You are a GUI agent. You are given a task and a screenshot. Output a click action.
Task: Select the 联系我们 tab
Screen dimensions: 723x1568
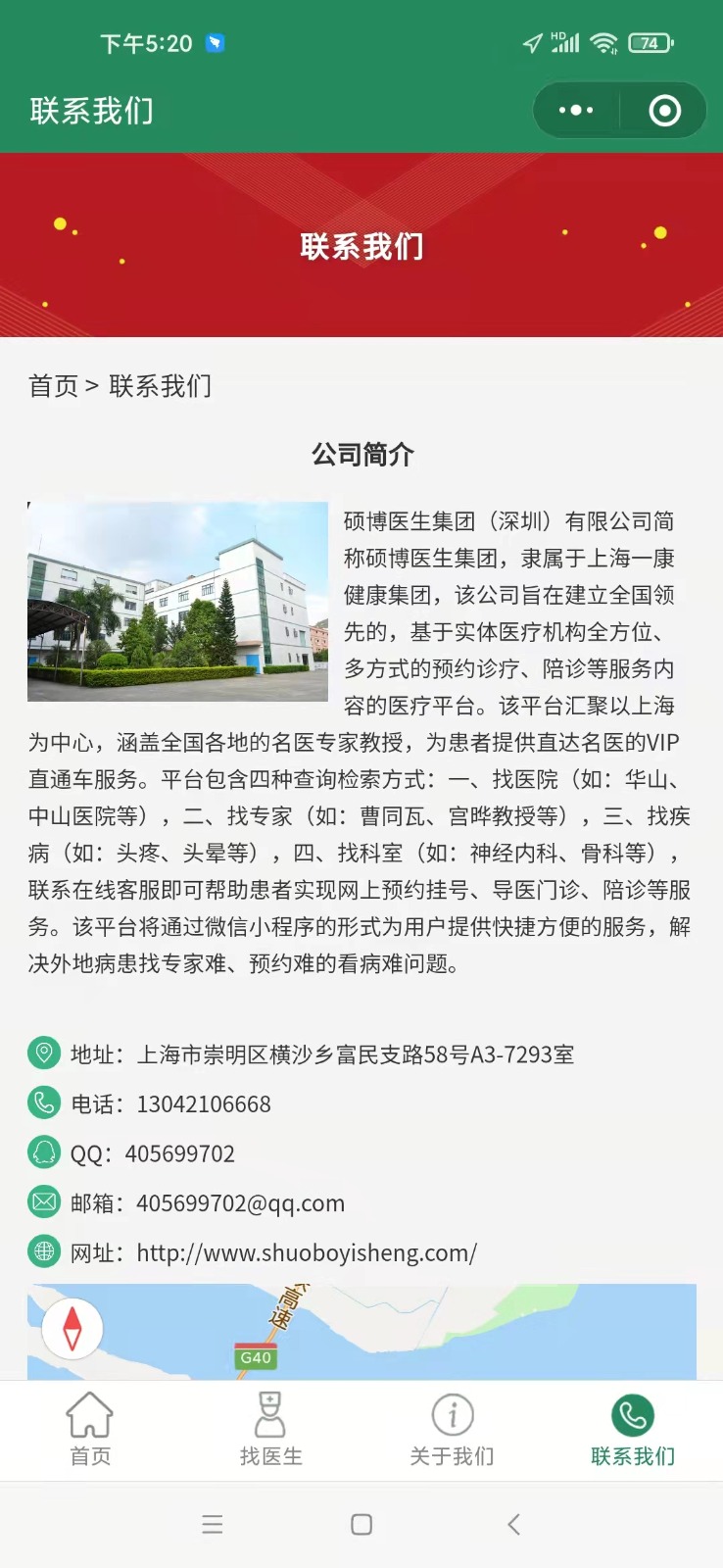[x=632, y=1430]
